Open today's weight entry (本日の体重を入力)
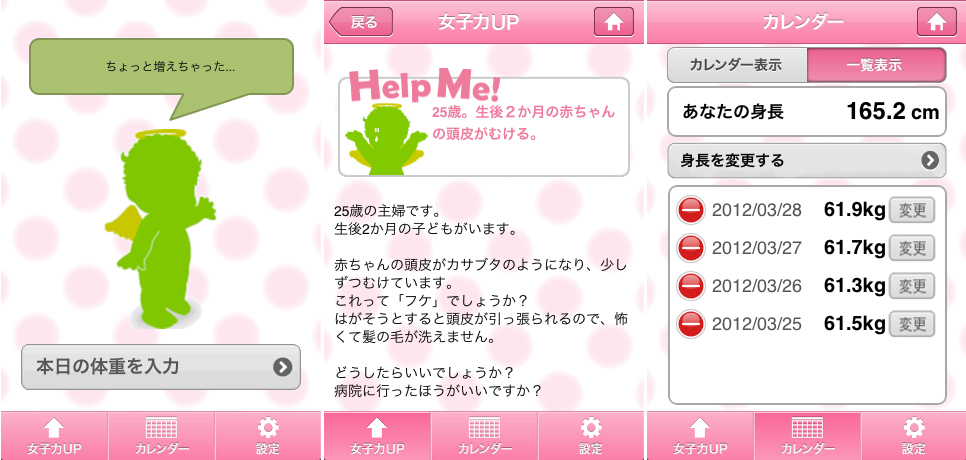The width and height of the screenshot is (966, 460). [x=160, y=367]
